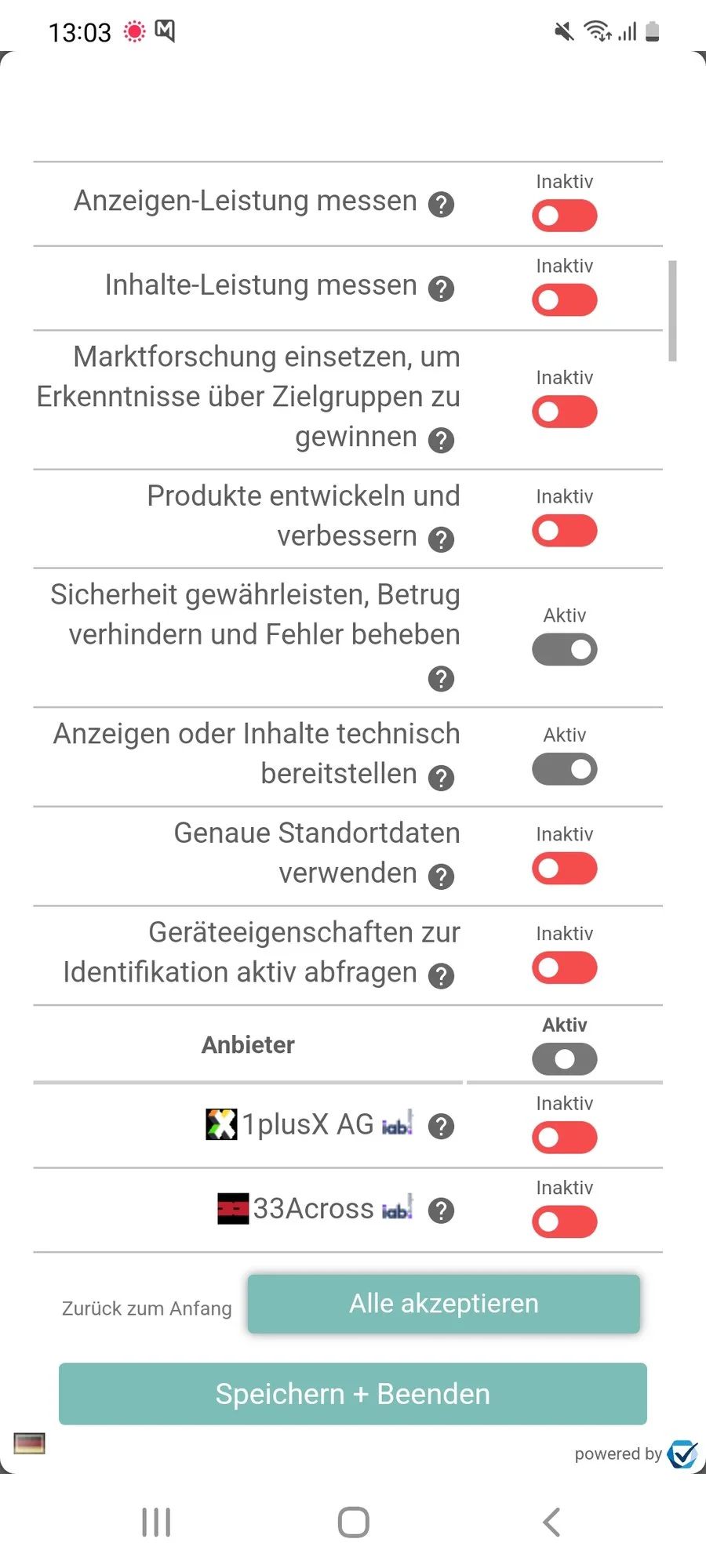
Task: Go back using system navigation
Action: click(551, 1523)
